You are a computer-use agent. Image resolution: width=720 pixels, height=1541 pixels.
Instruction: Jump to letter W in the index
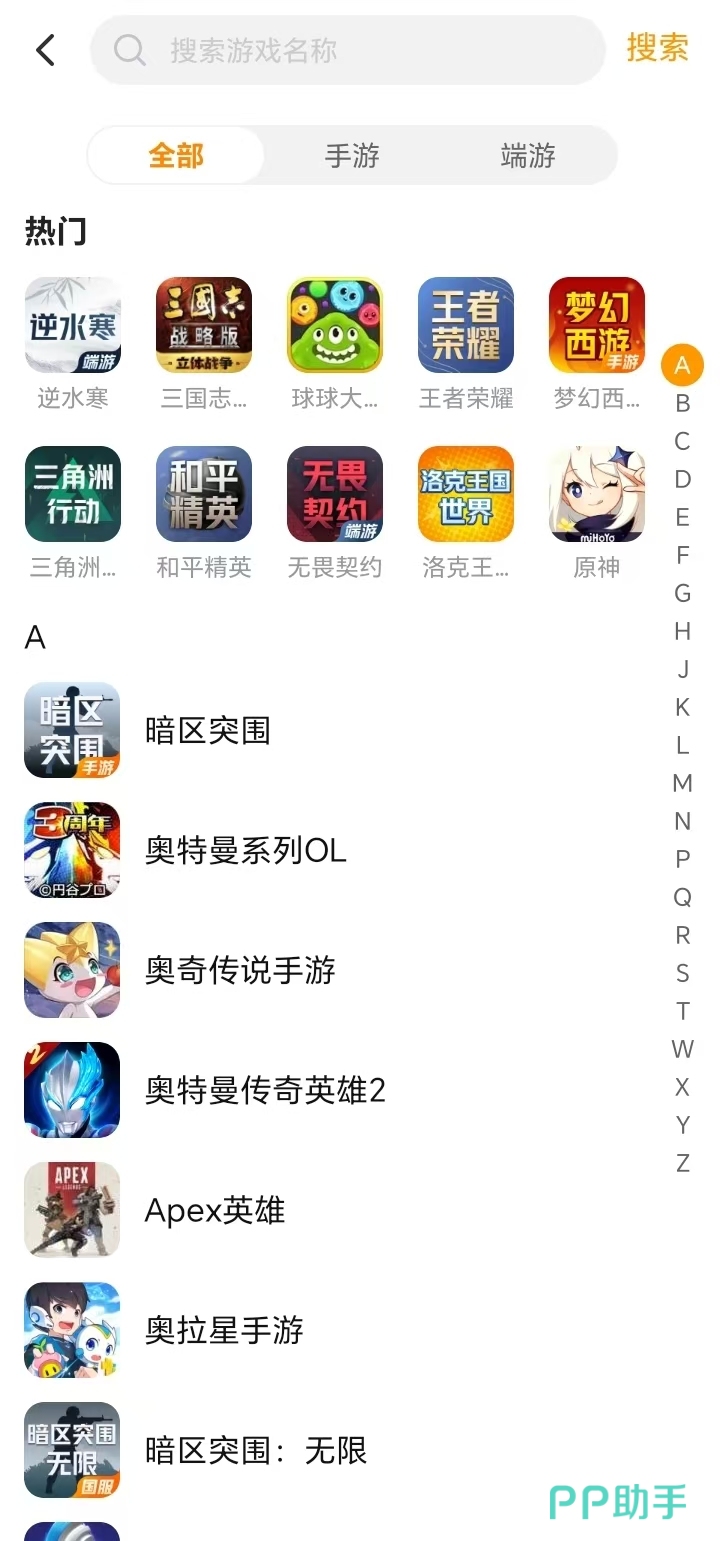pos(683,1049)
